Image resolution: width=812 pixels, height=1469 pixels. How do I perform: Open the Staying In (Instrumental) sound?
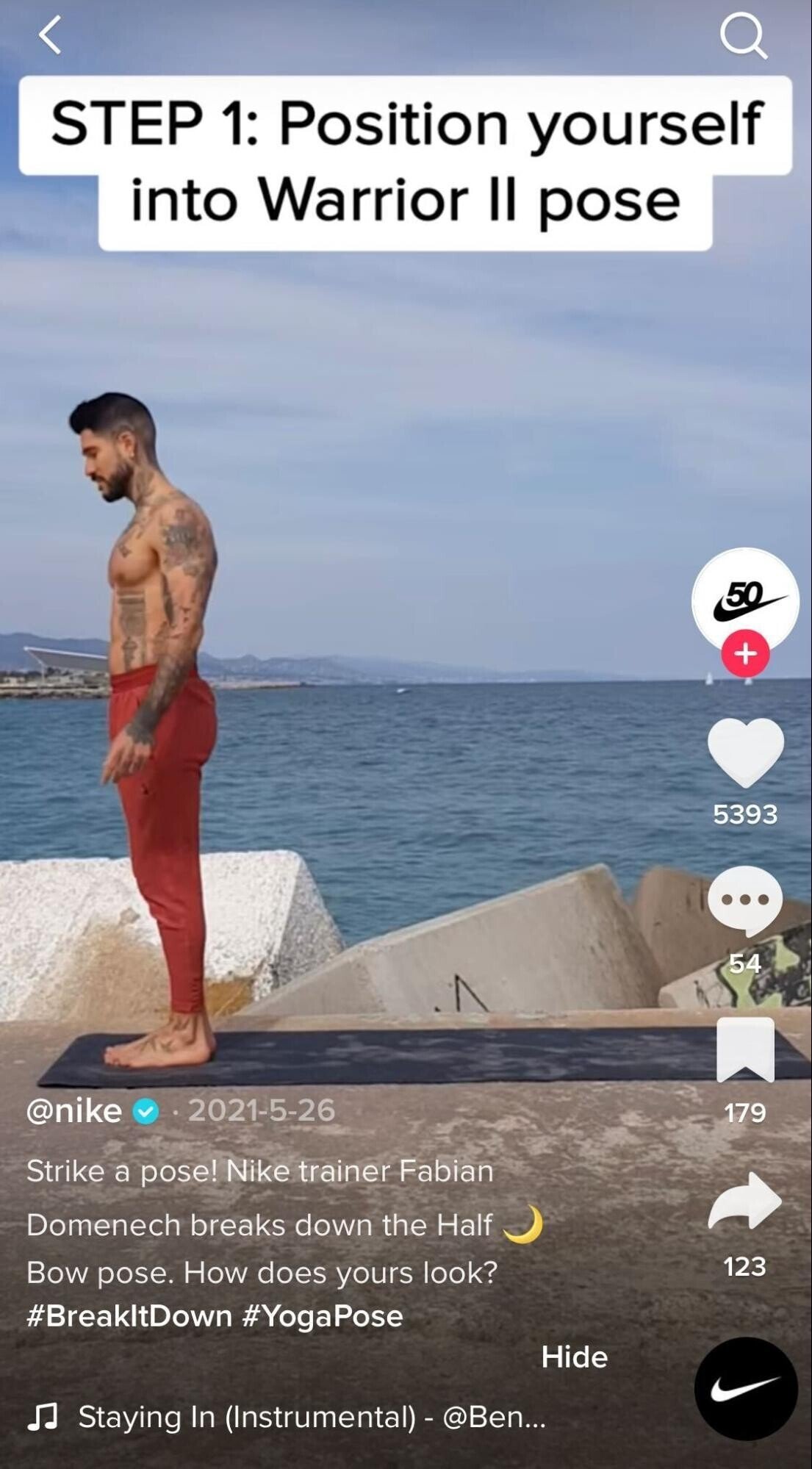tap(312, 1416)
